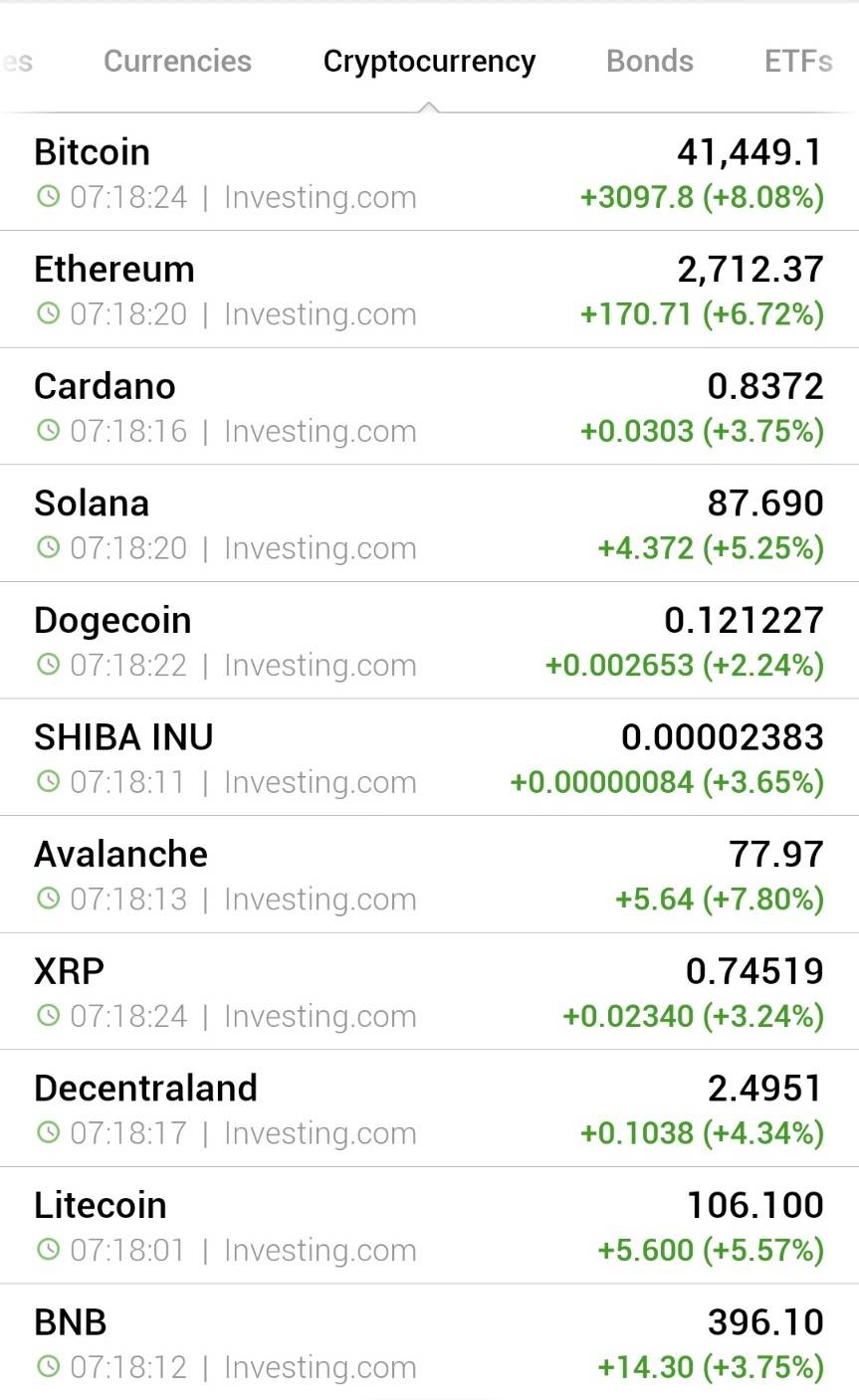Open the SHIBA INU entry
The image size is (859, 1400).
pos(429,757)
